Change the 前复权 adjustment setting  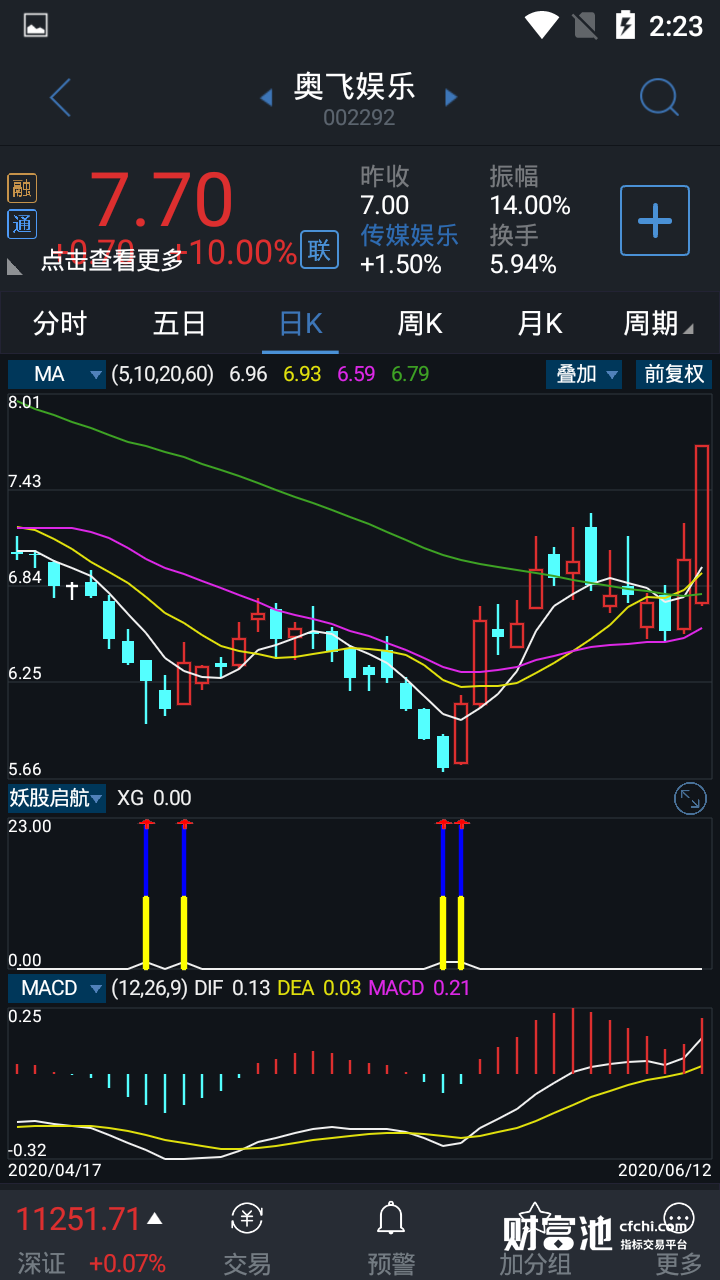pyautogui.click(x=674, y=375)
